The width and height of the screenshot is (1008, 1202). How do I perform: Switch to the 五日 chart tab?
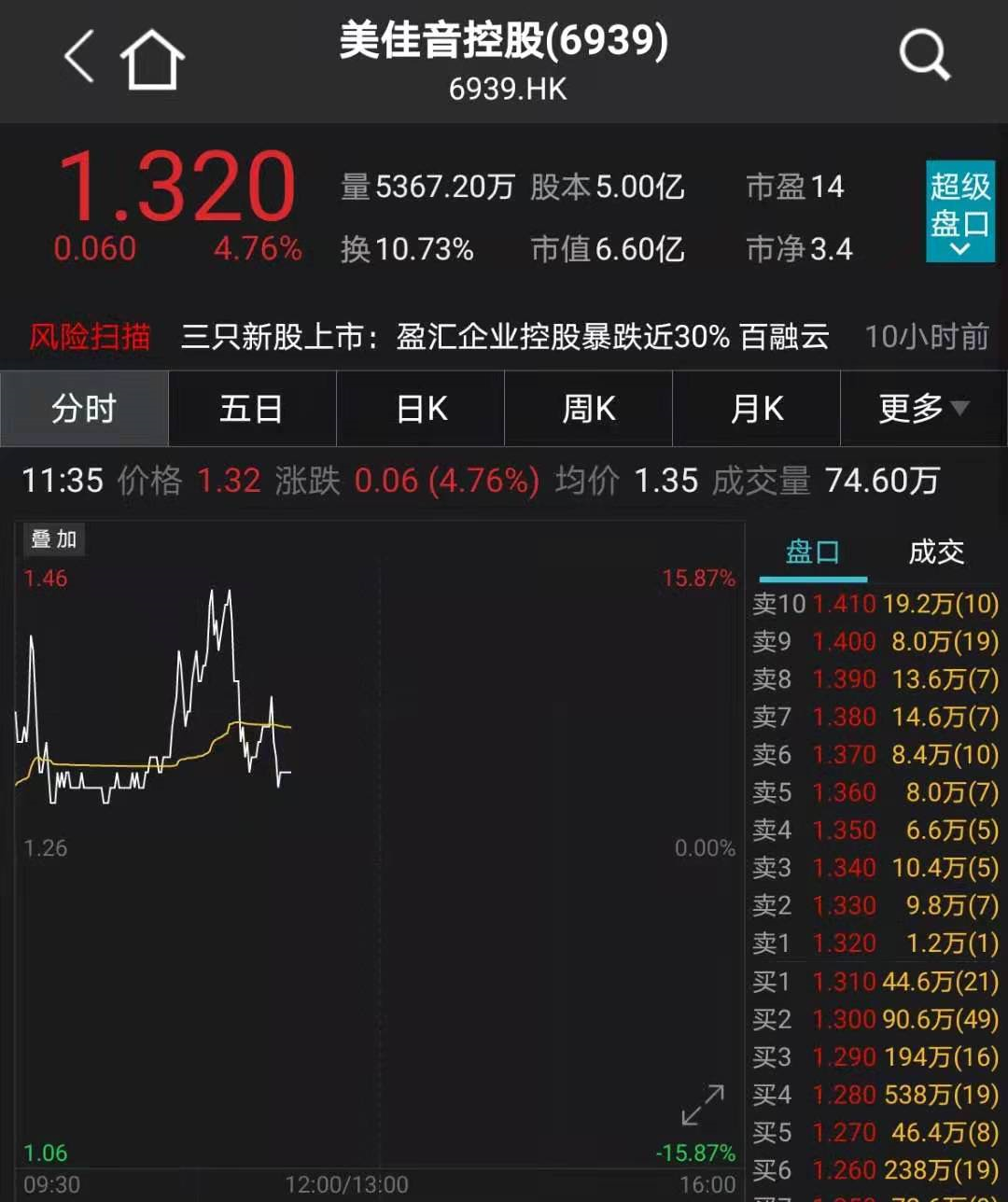point(251,409)
